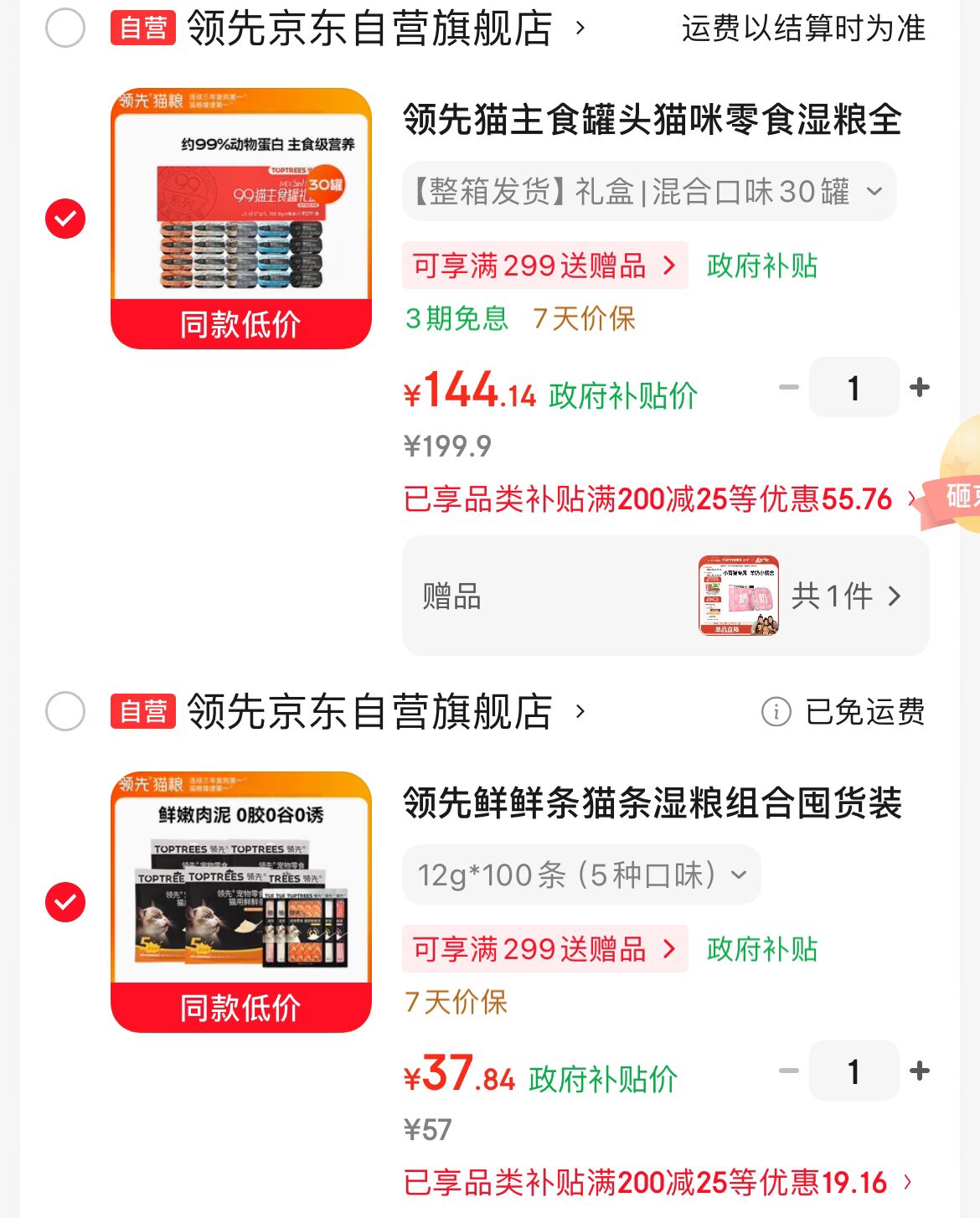
Task: View 可享满299送赠品 promo for the cat strips
Action: [x=544, y=949]
